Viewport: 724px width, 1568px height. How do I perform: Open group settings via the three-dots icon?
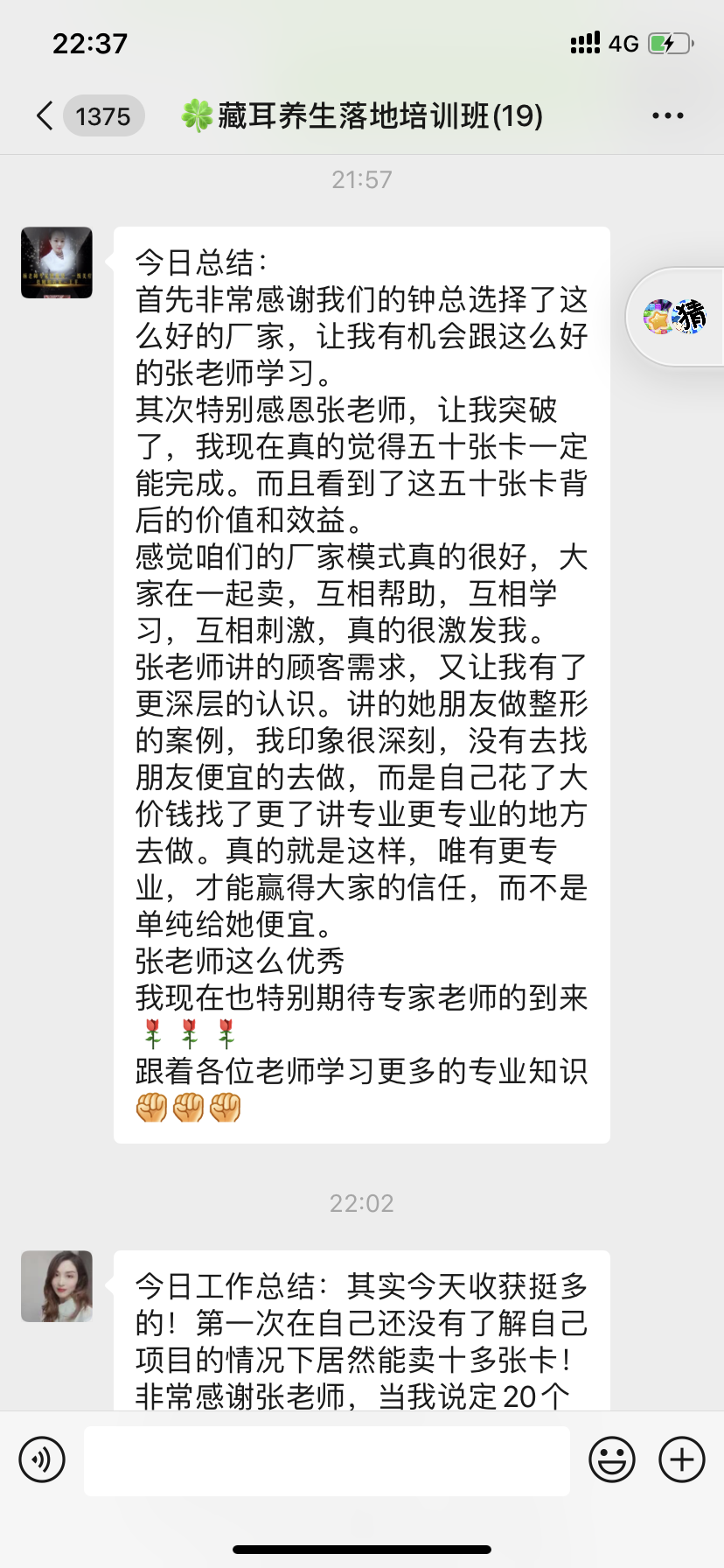[668, 115]
